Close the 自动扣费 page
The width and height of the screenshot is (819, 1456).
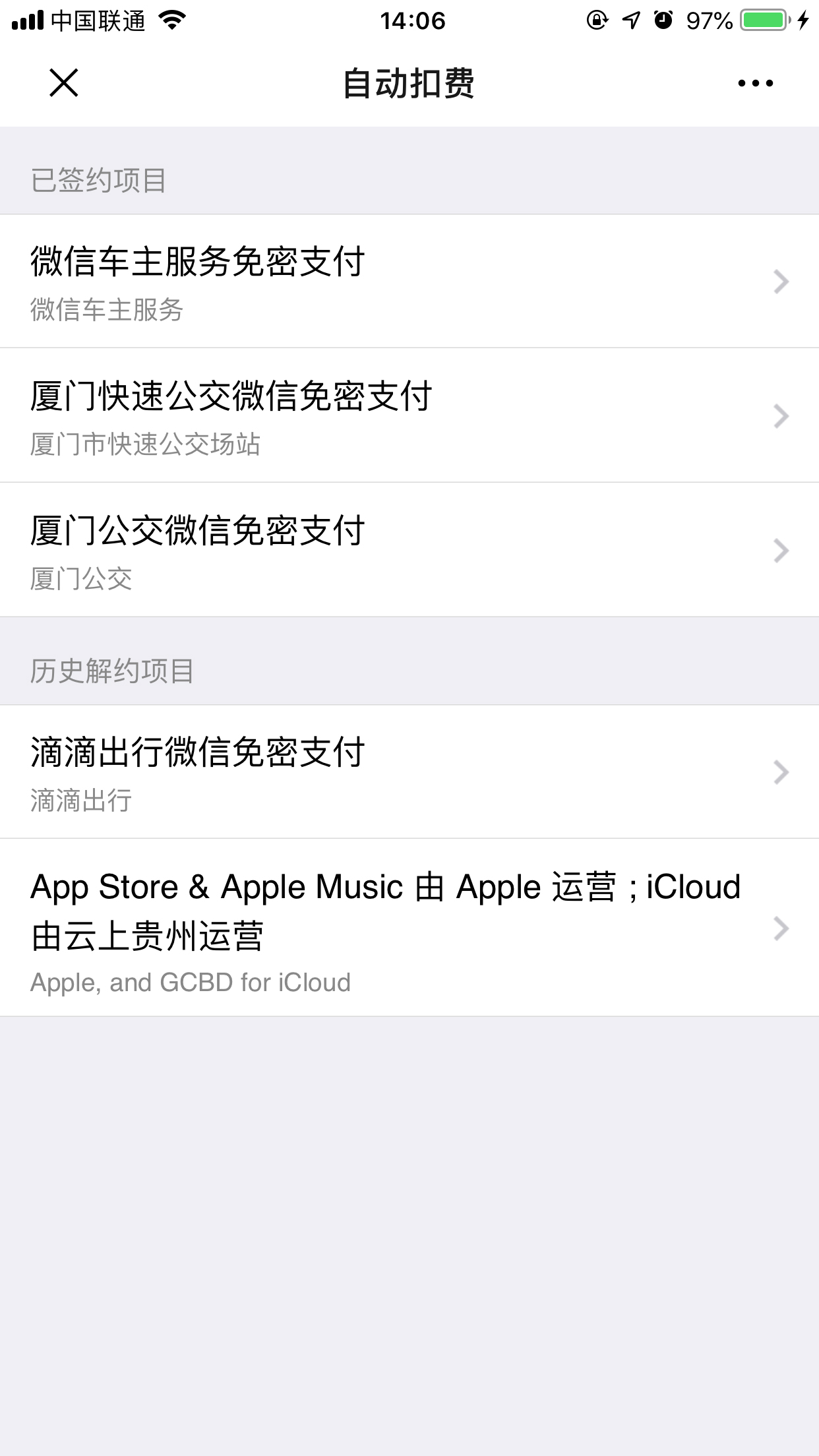point(64,82)
